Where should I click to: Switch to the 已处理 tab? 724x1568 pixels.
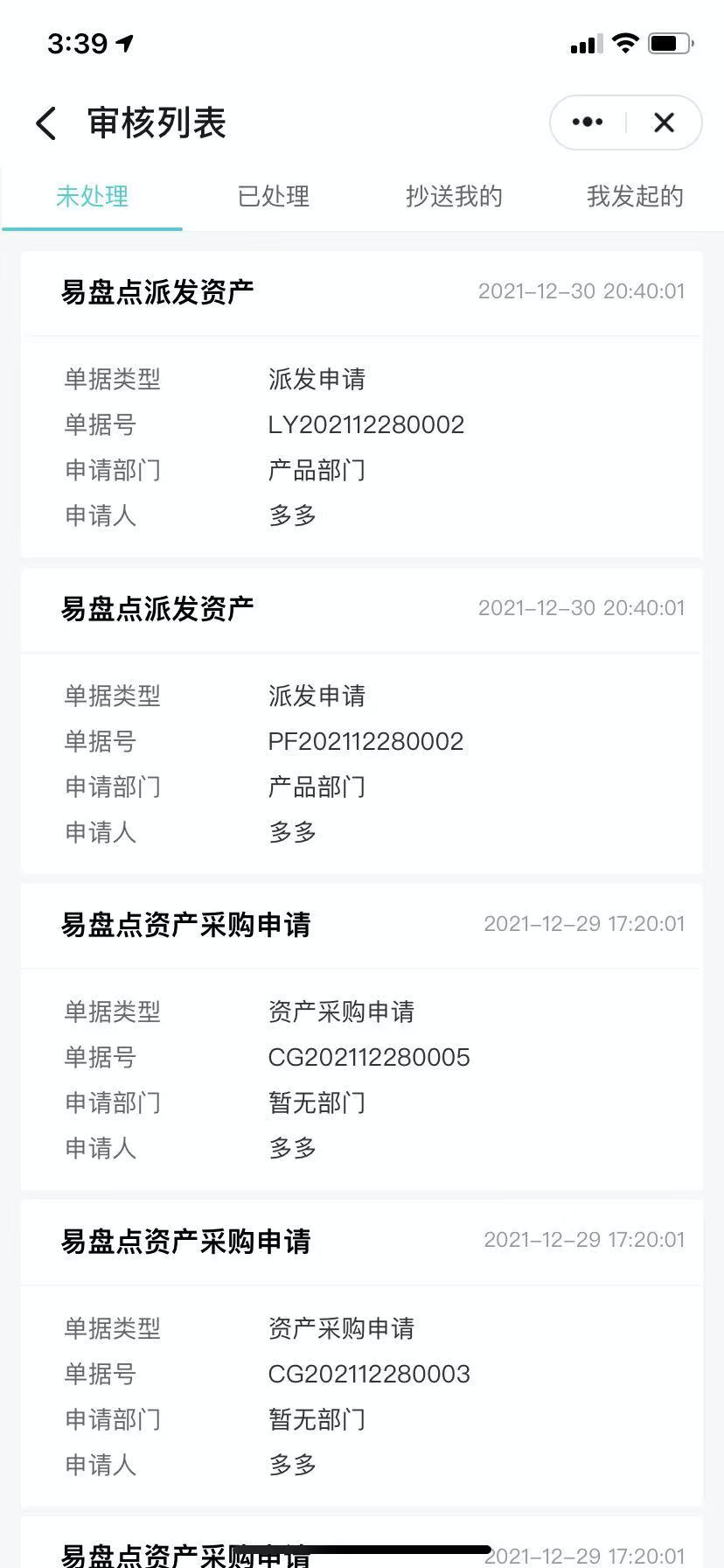pyautogui.click(x=273, y=196)
